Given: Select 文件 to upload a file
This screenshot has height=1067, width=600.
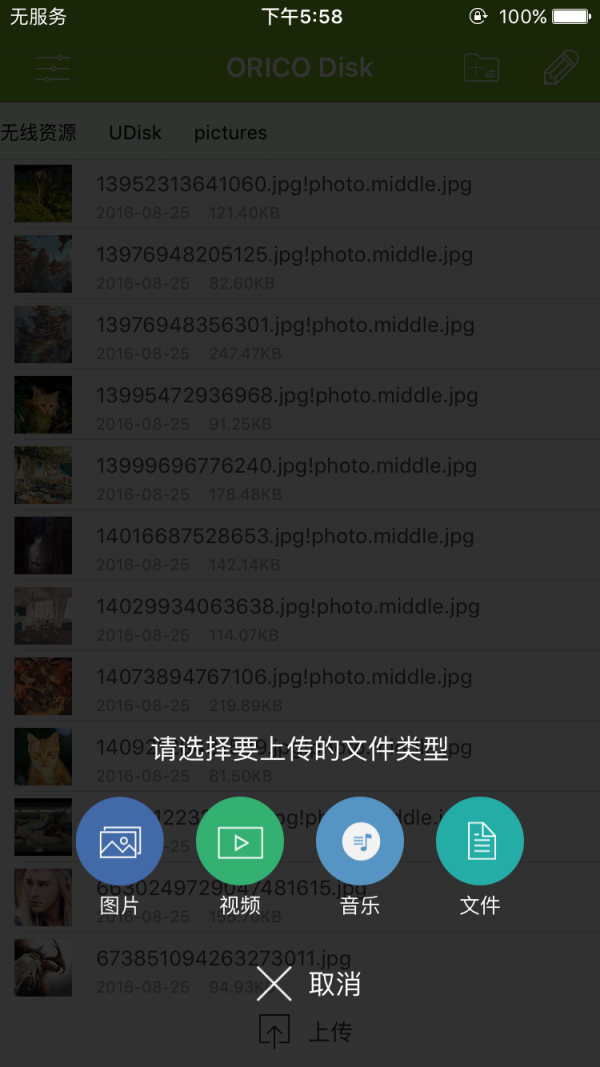Looking at the screenshot, I should [x=480, y=841].
